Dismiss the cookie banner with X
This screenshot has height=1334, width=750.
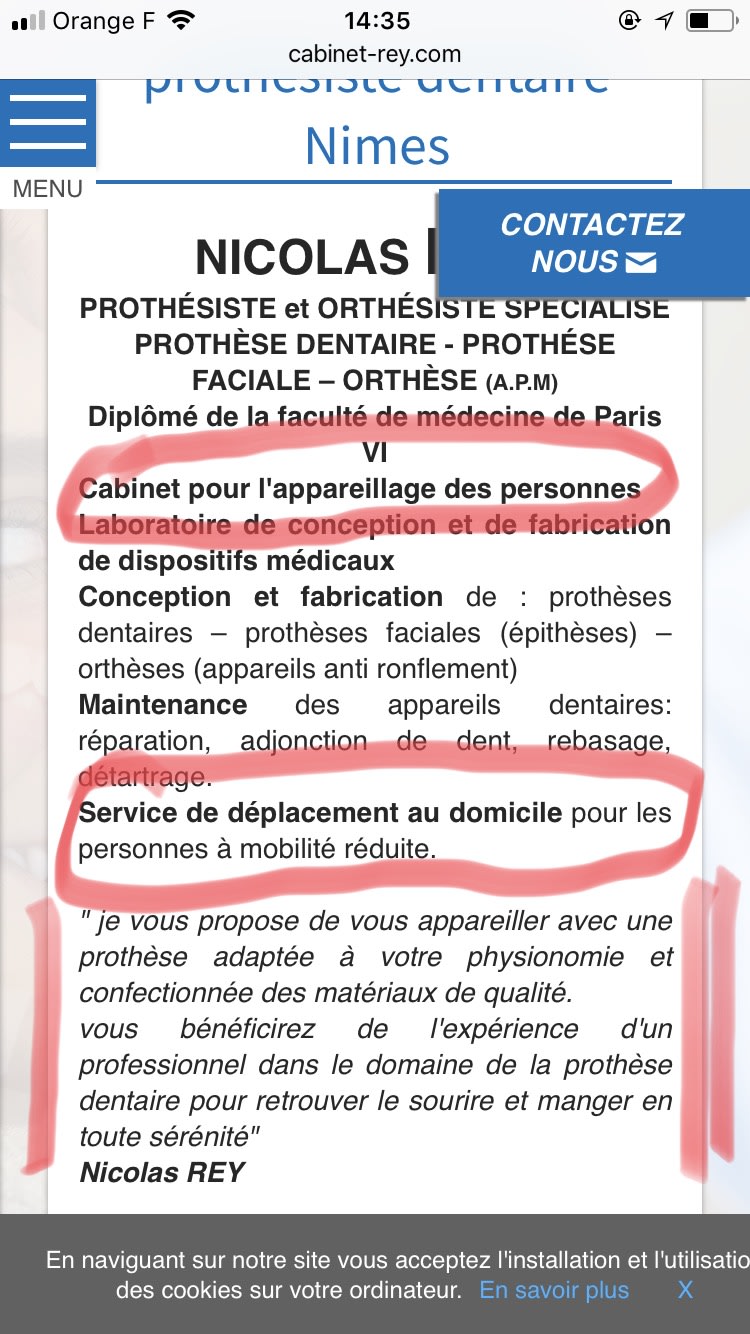(685, 1290)
